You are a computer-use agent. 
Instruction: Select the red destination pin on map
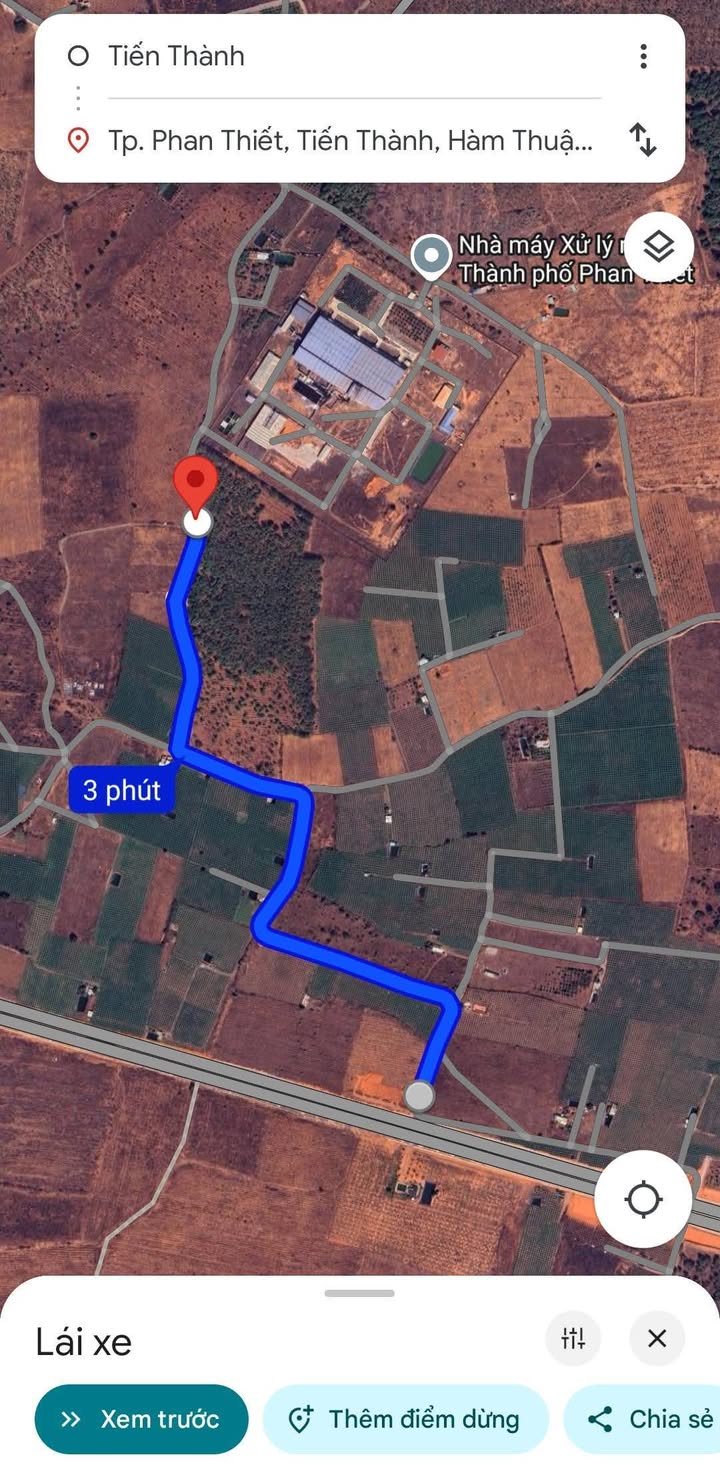pyautogui.click(x=196, y=486)
